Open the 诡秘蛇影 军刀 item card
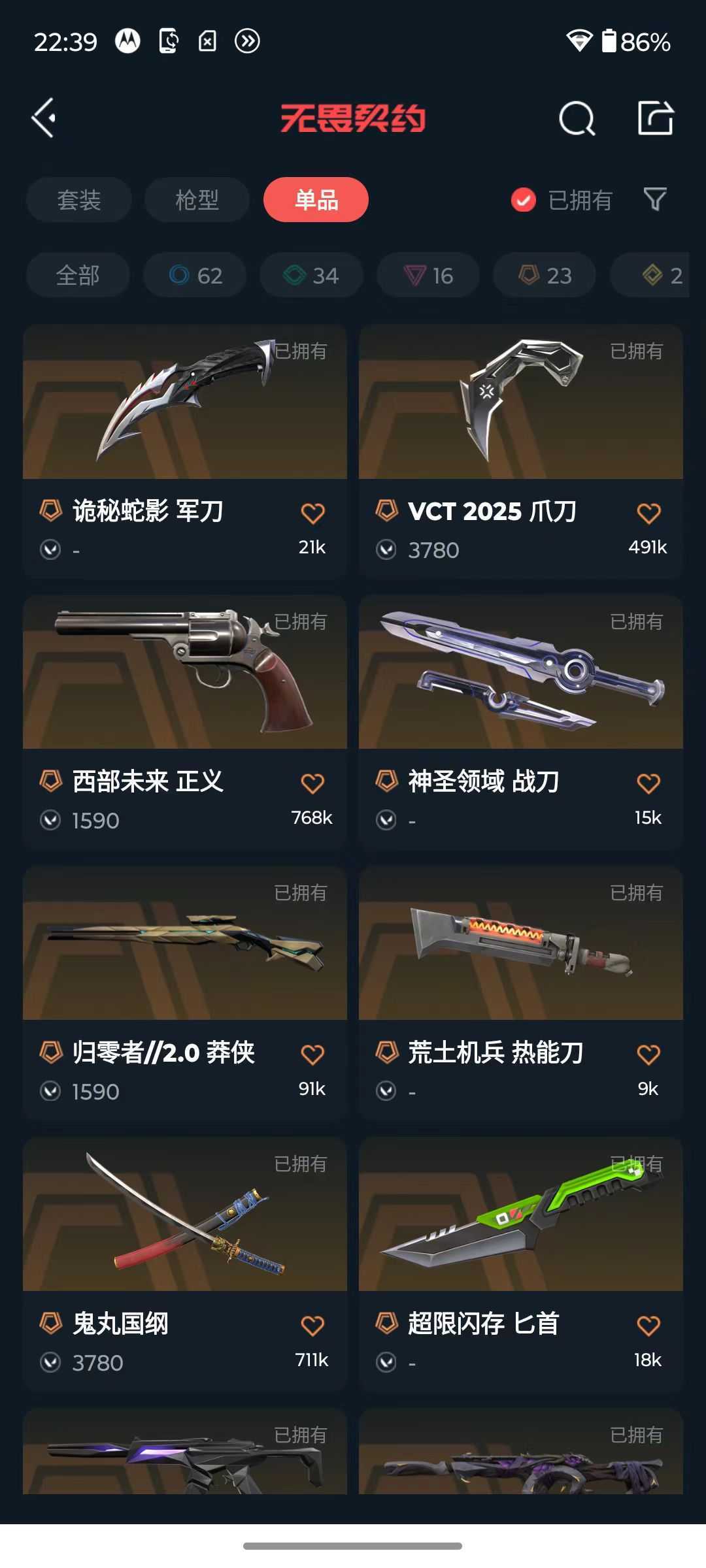 (x=185, y=405)
